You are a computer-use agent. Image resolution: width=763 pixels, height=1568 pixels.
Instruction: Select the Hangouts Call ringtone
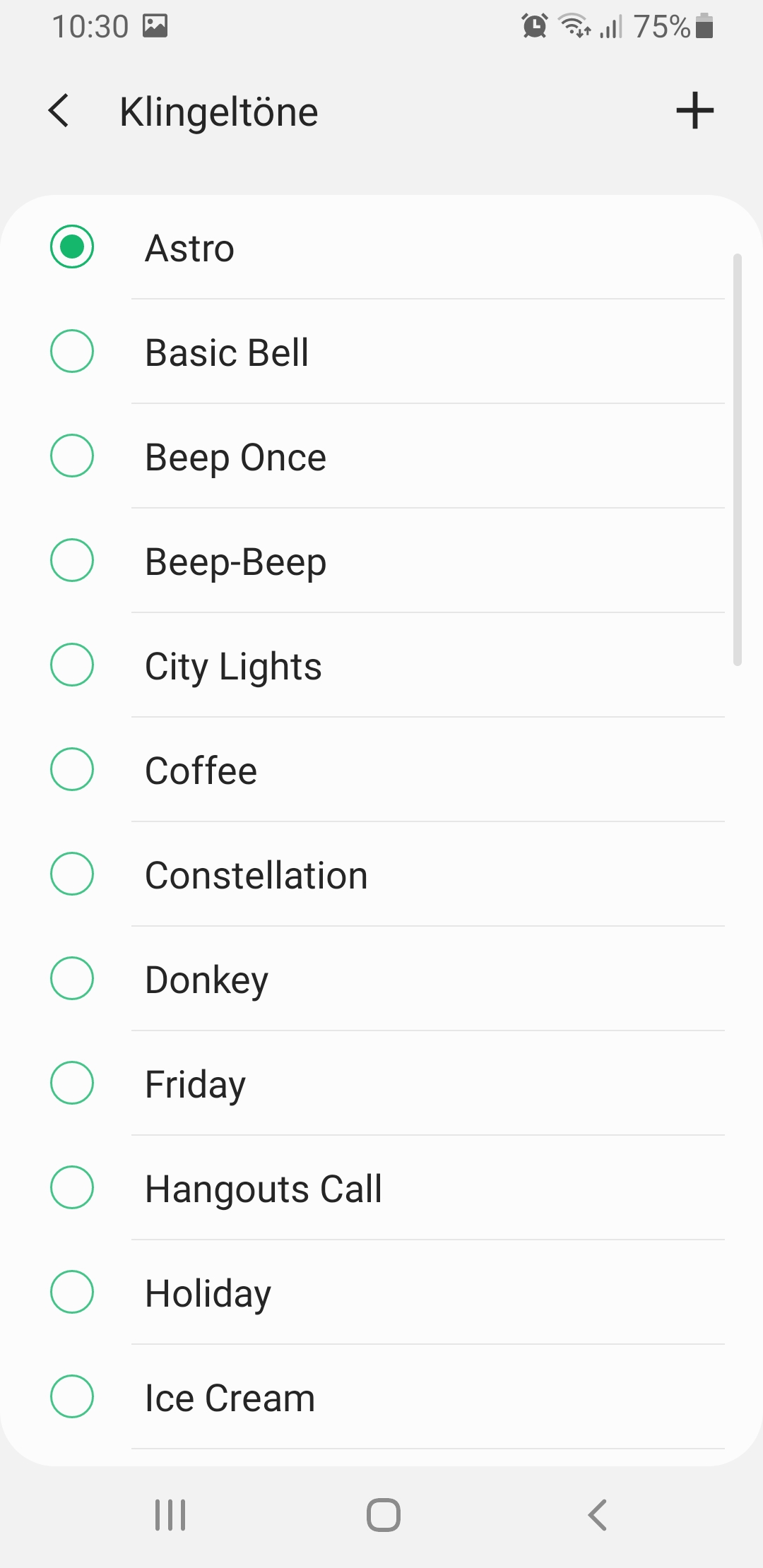click(x=72, y=1188)
